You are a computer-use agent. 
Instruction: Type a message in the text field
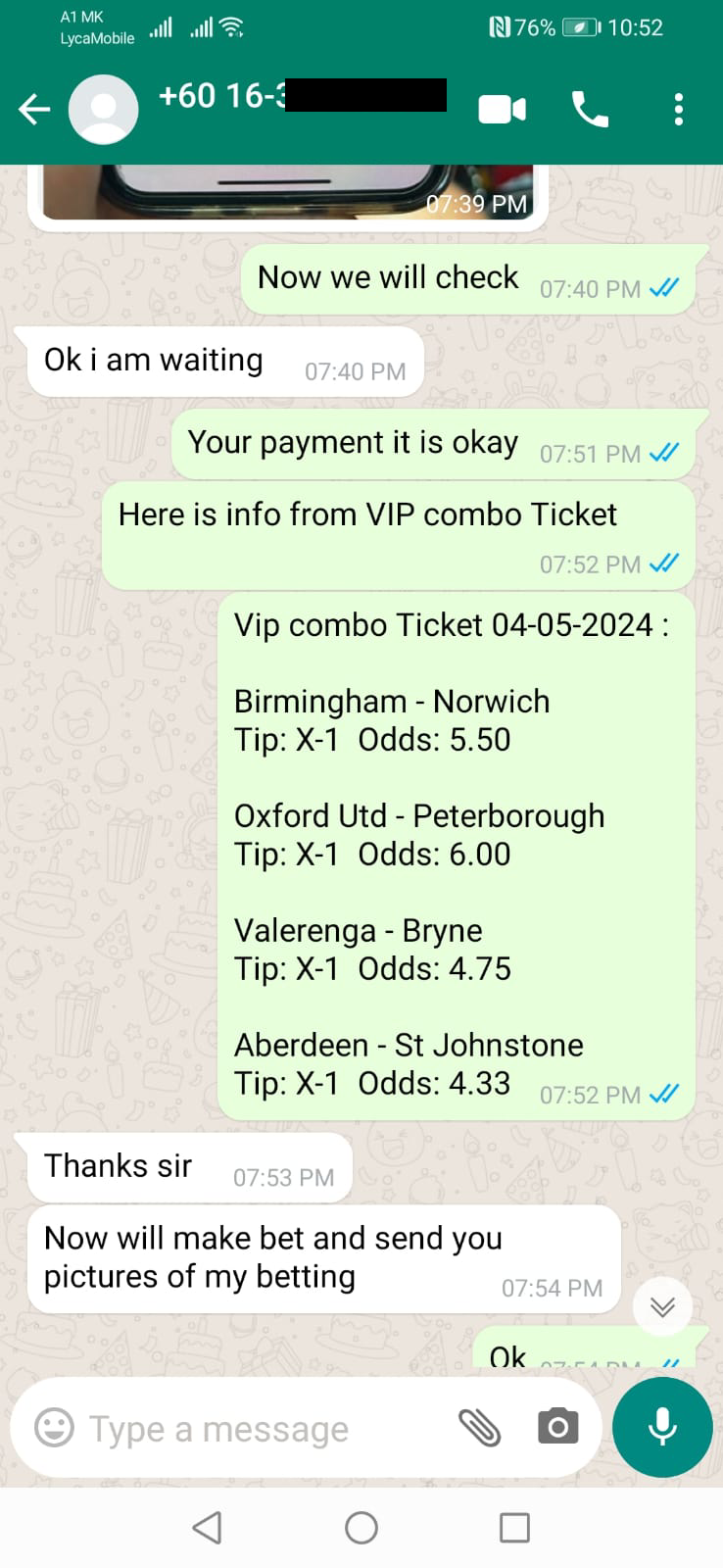click(265, 1429)
